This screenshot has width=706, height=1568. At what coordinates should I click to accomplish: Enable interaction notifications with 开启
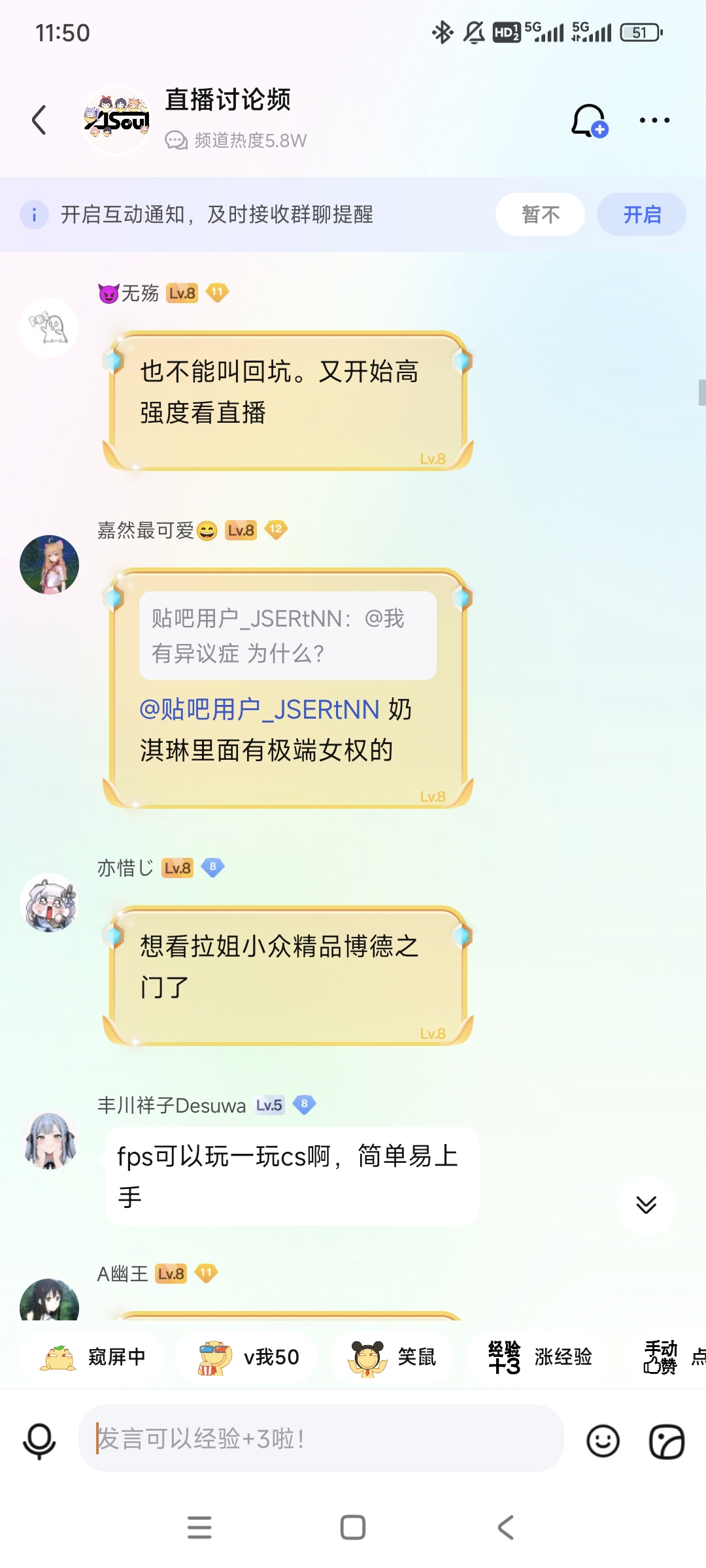pos(641,214)
